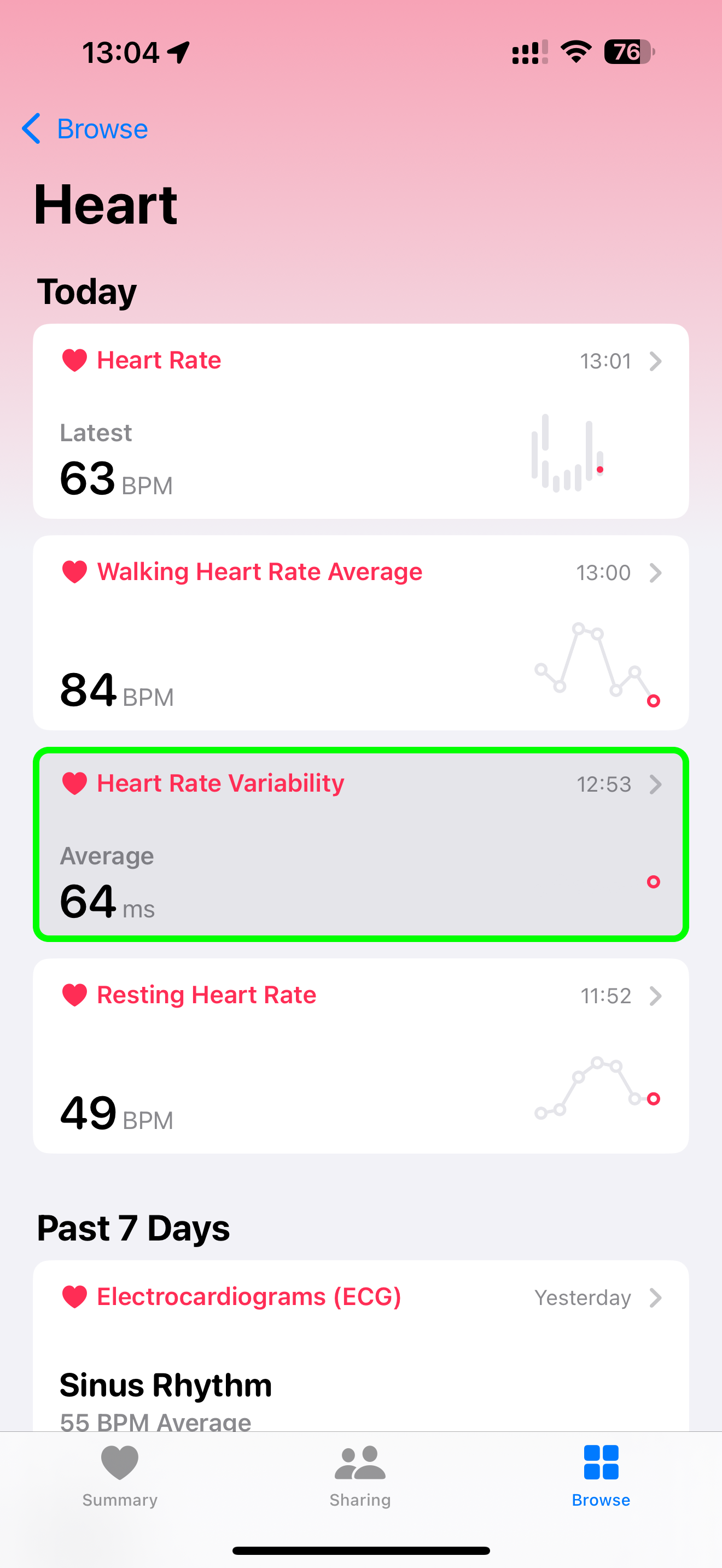Open Walking Heart Rate Average details

click(x=360, y=633)
